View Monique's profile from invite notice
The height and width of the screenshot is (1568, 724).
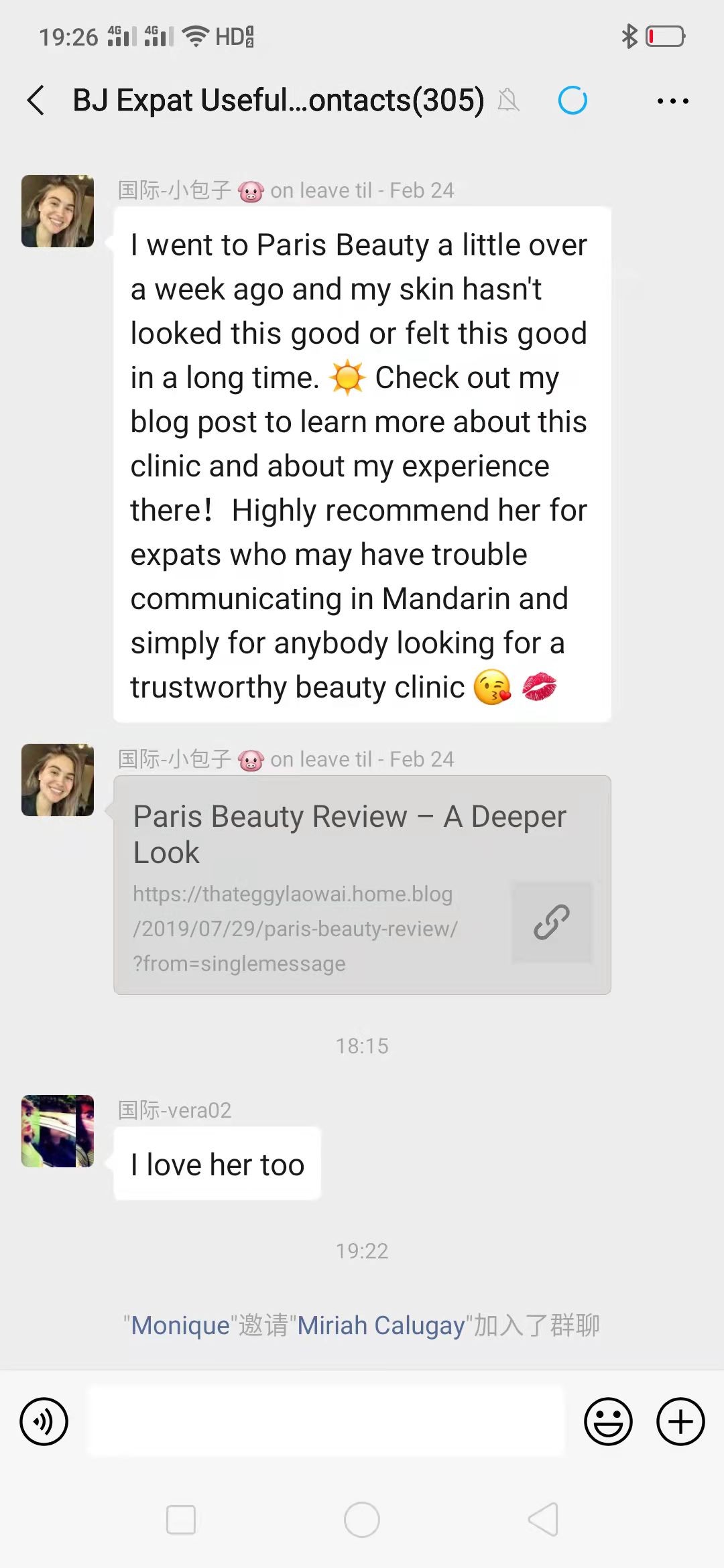(180, 1325)
